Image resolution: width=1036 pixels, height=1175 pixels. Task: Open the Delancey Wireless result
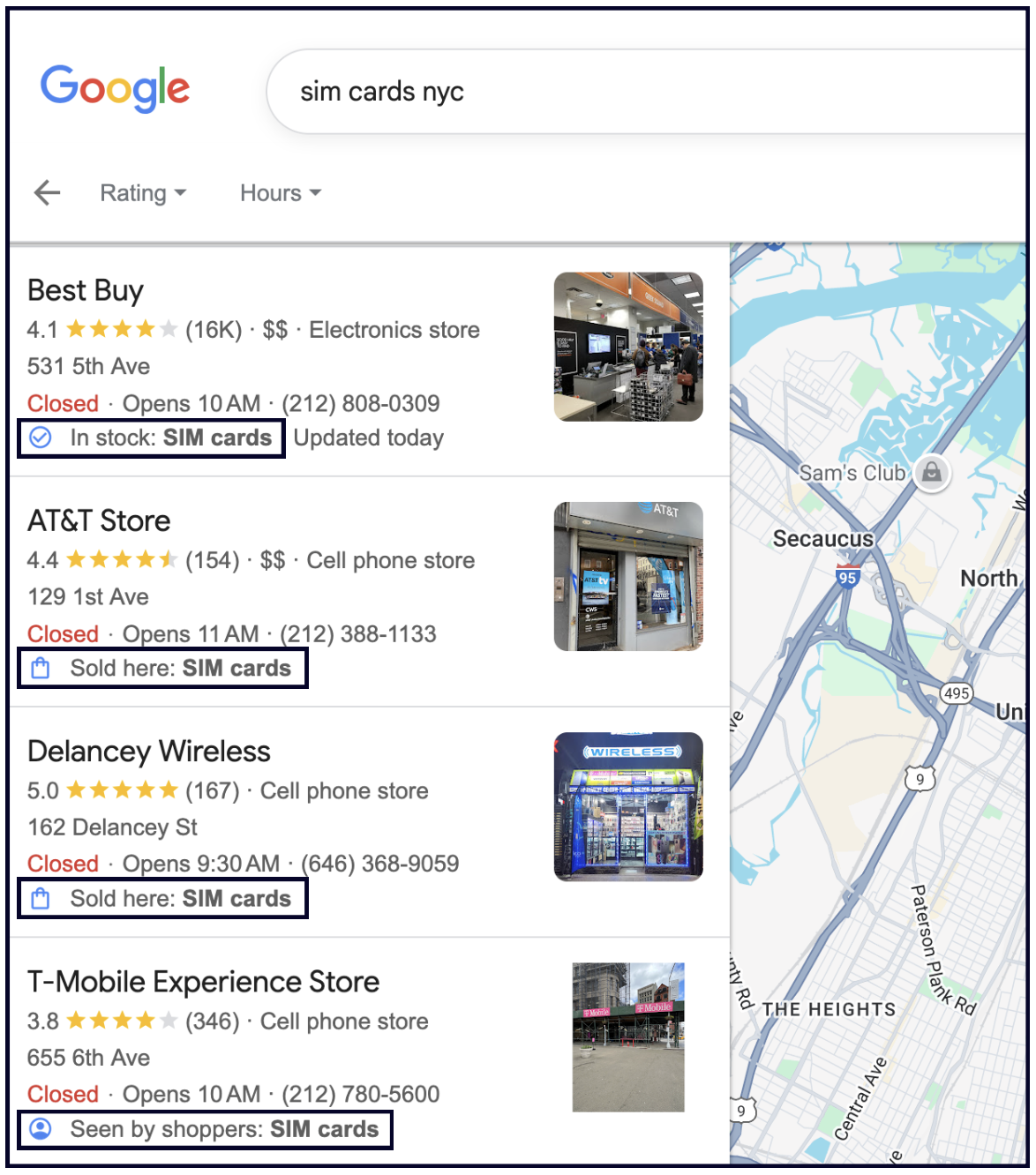[x=149, y=751]
